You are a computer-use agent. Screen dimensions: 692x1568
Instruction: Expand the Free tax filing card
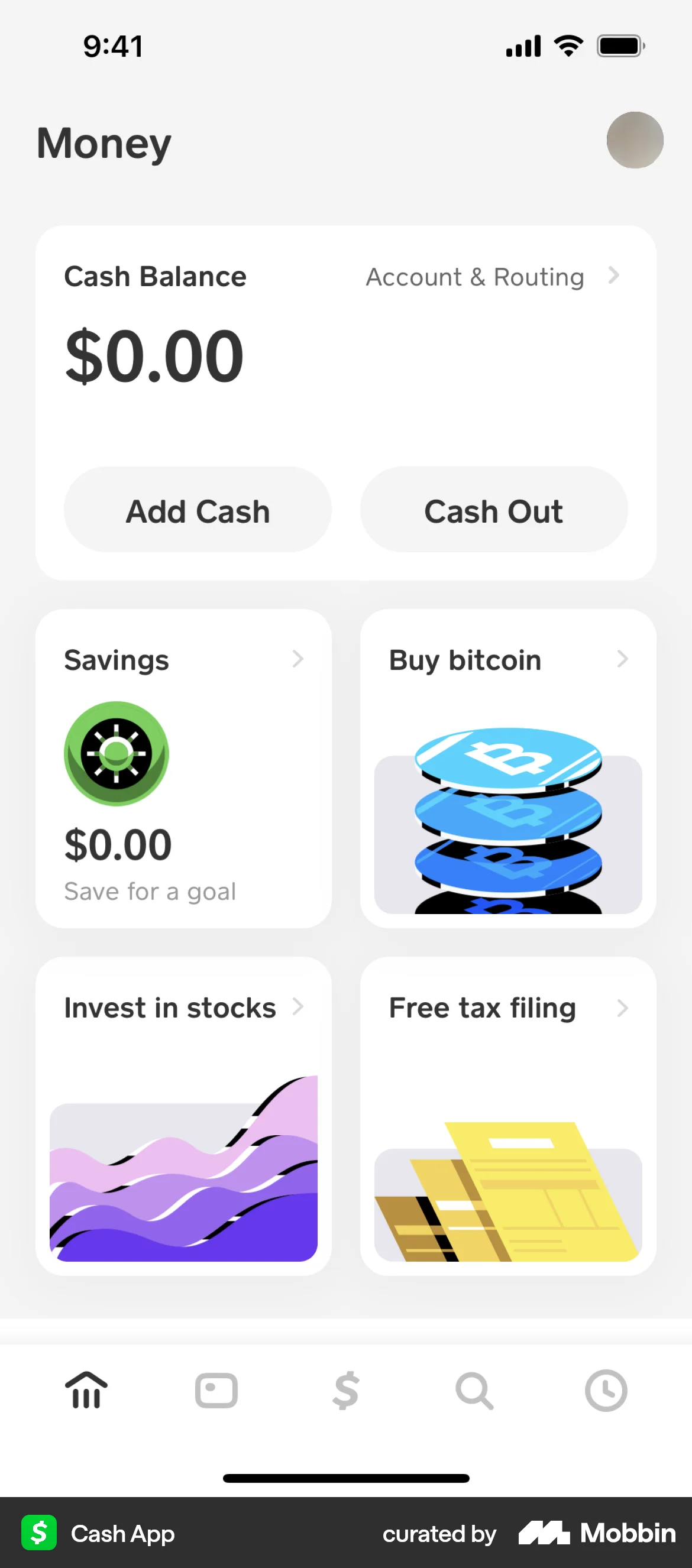[x=622, y=1007]
